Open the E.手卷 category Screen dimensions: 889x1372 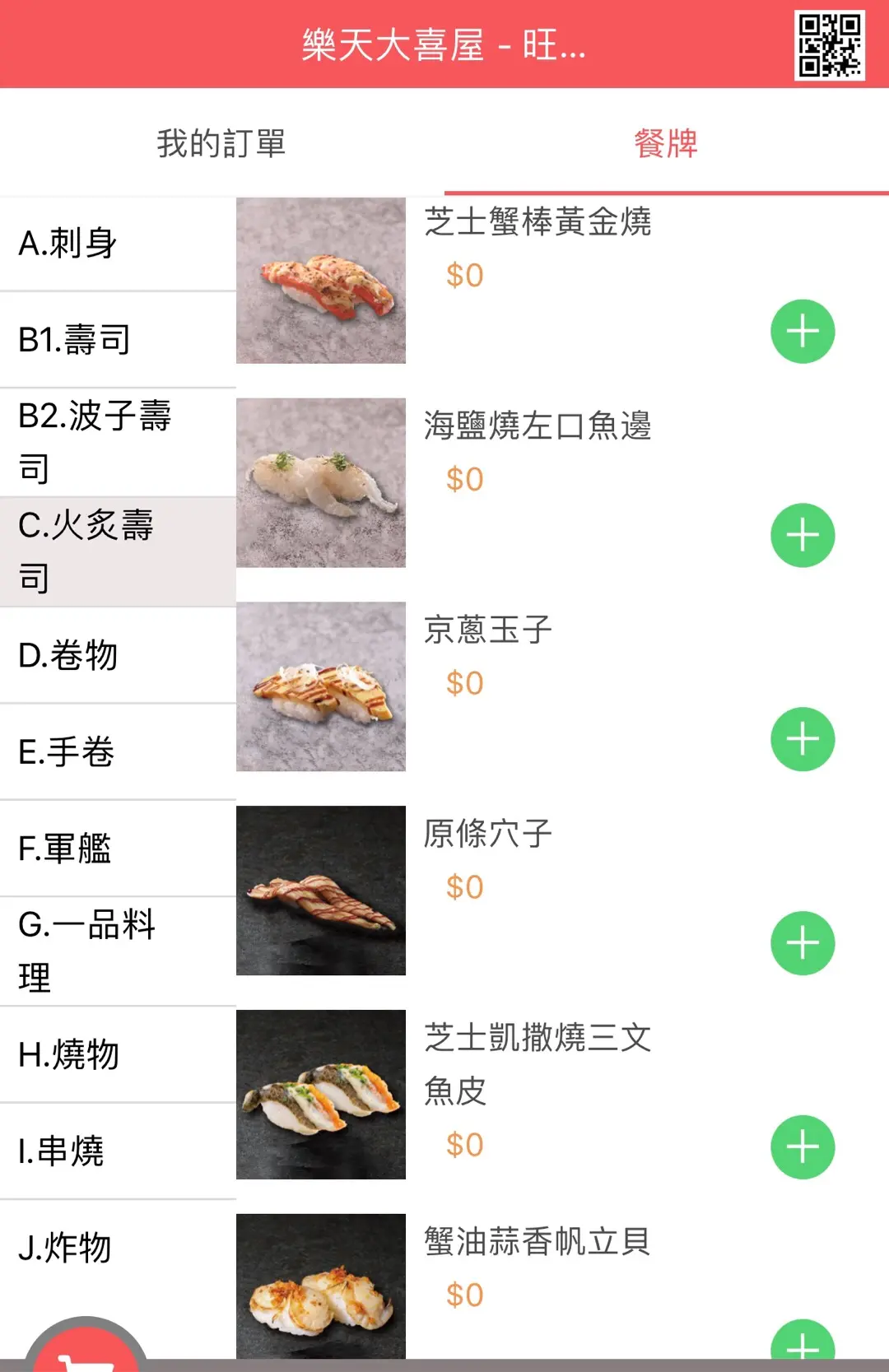coord(118,751)
